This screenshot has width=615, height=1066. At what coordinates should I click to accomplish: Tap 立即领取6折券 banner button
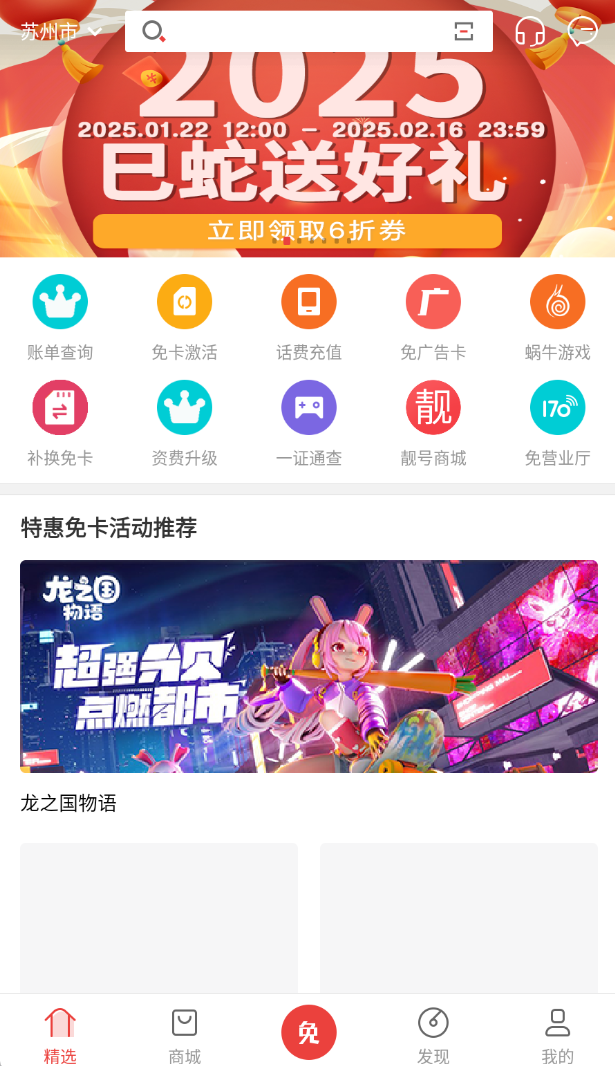[297, 231]
